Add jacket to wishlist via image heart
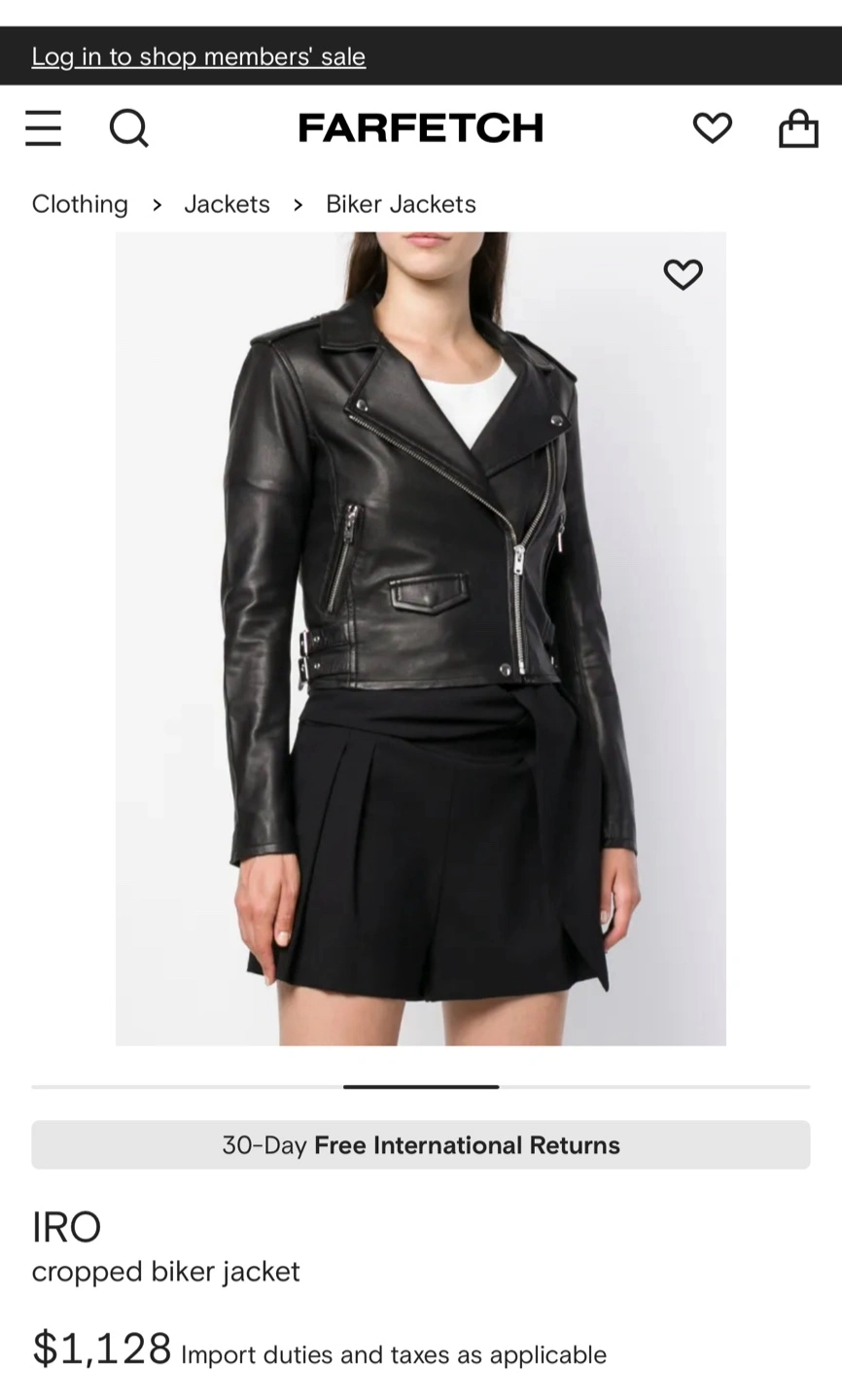 click(x=683, y=275)
